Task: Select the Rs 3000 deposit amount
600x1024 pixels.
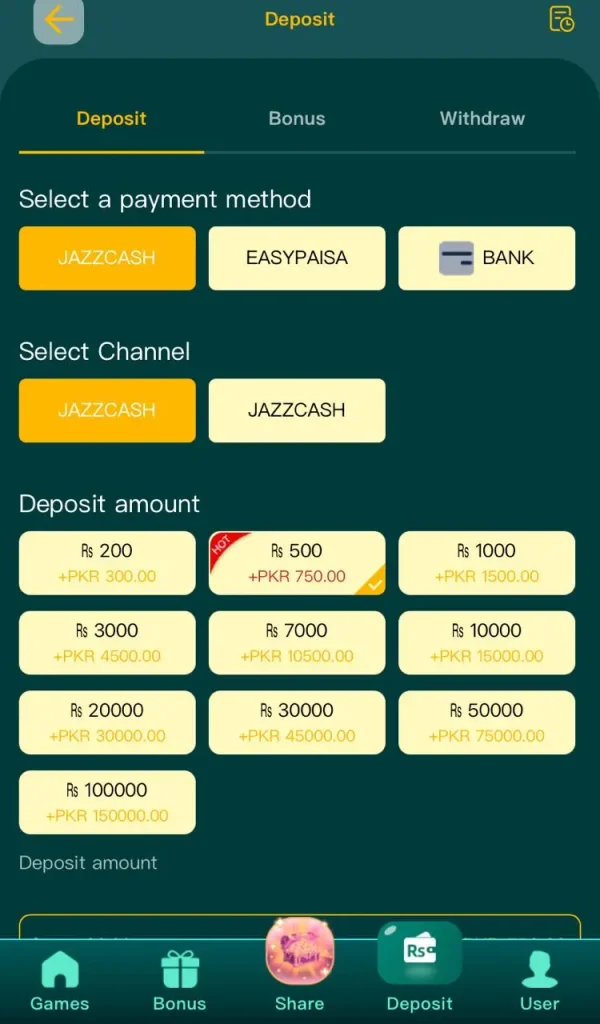Action: tap(107, 643)
